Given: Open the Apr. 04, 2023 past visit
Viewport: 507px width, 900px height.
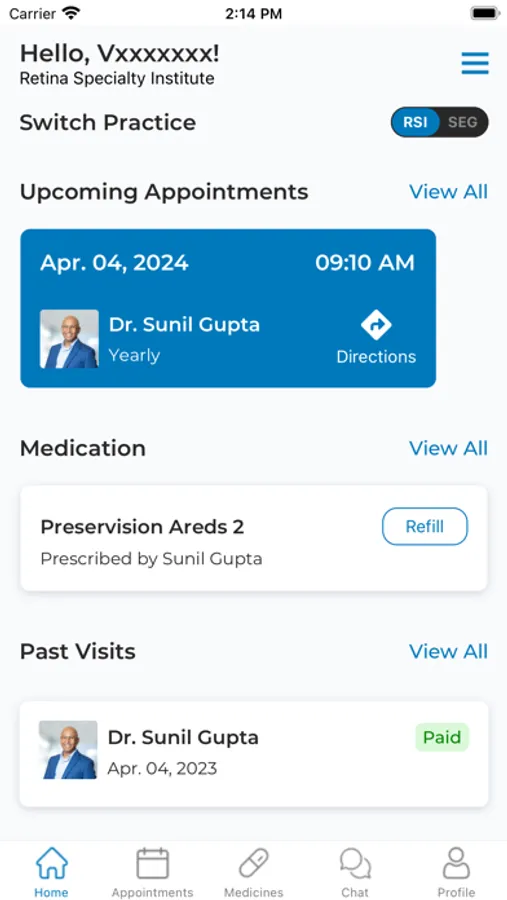Looking at the screenshot, I should point(254,753).
